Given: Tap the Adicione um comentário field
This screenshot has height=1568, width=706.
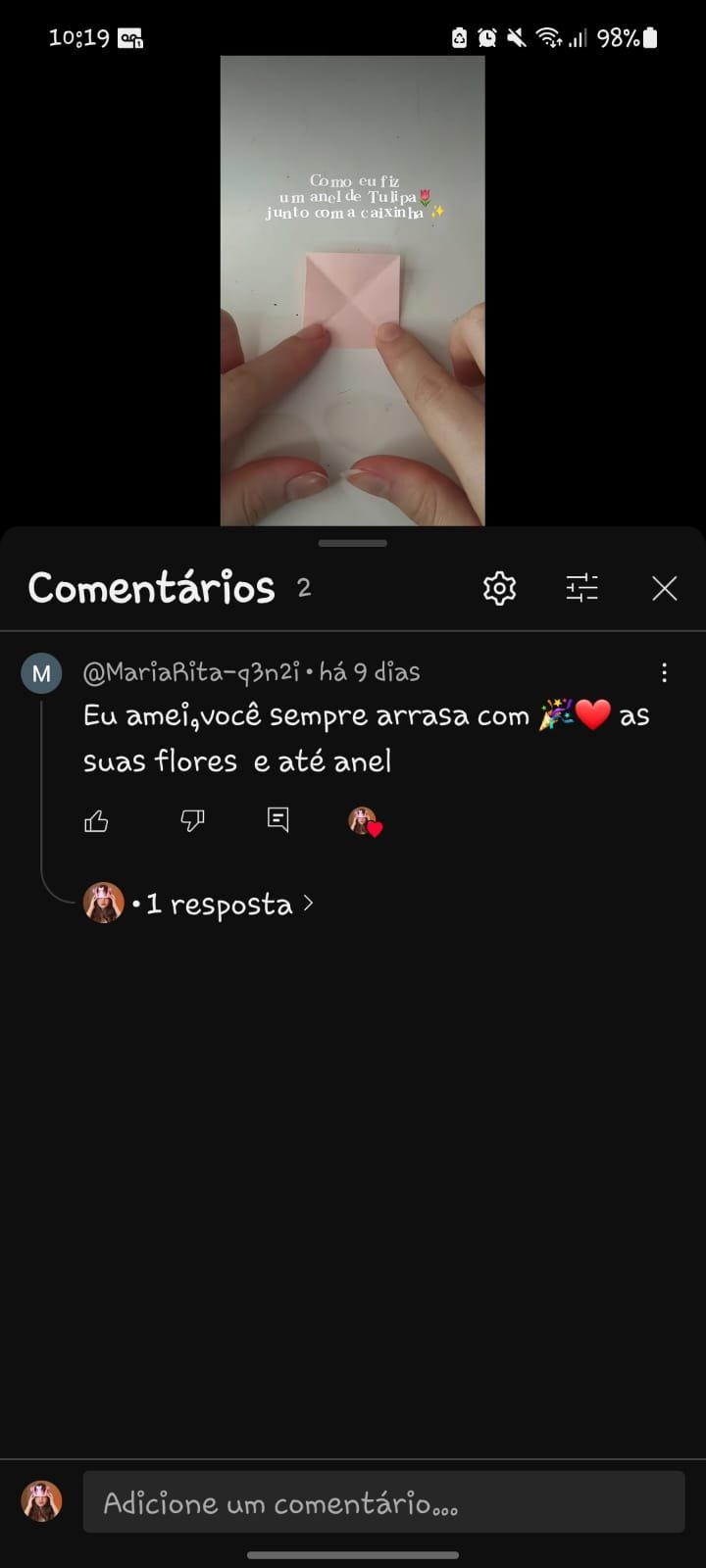Looking at the screenshot, I should pyautogui.click(x=383, y=1502).
